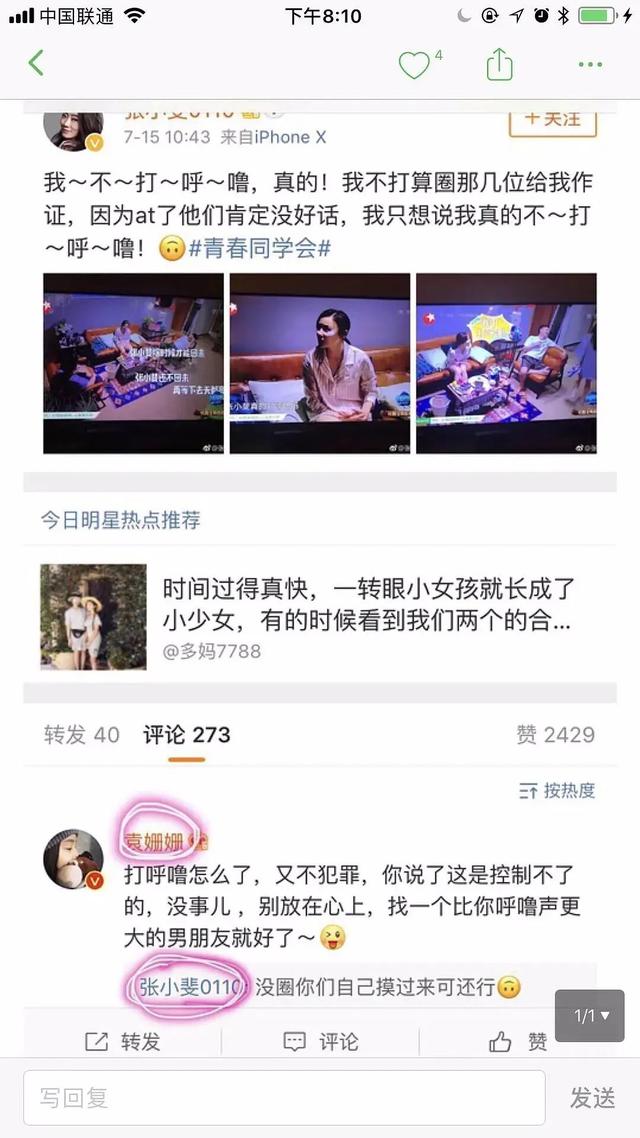Tap 发送 to send the reply

pyautogui.click(x=592, y=1098)
